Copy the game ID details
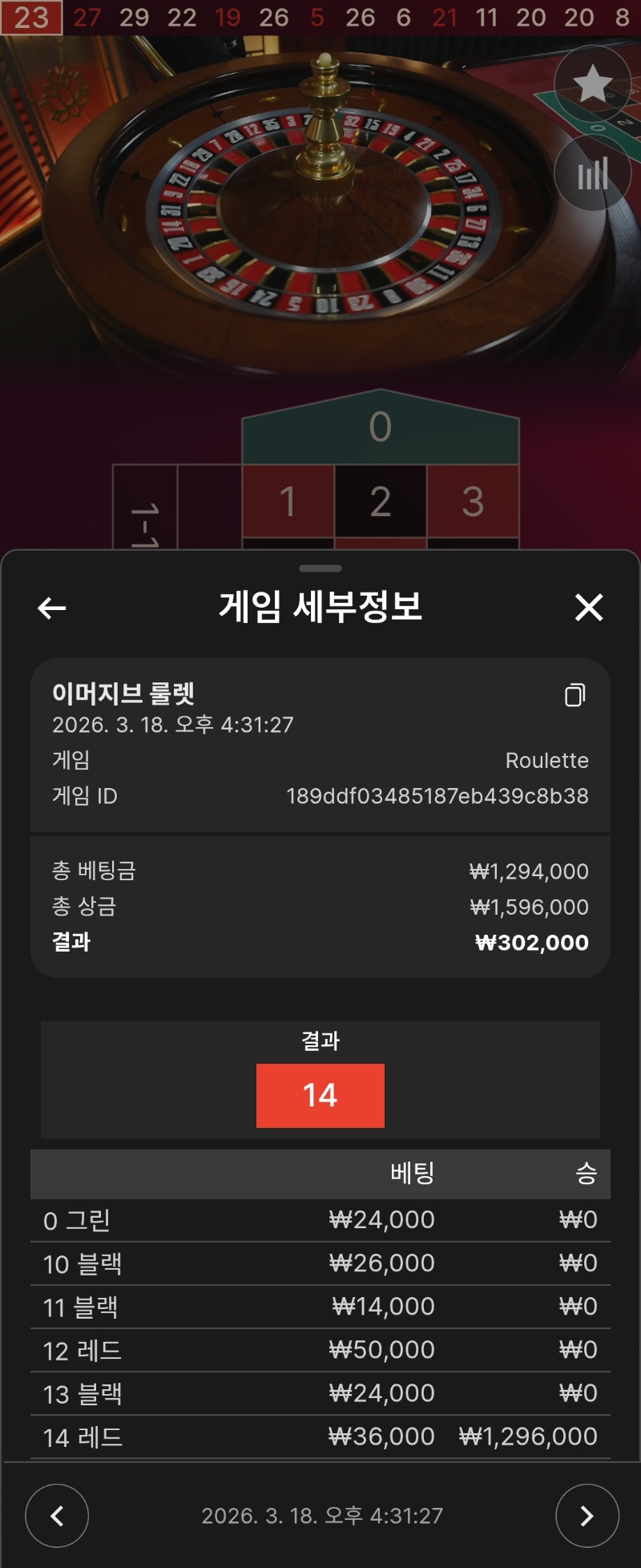 pyautogui.click(x=574, y=695)
